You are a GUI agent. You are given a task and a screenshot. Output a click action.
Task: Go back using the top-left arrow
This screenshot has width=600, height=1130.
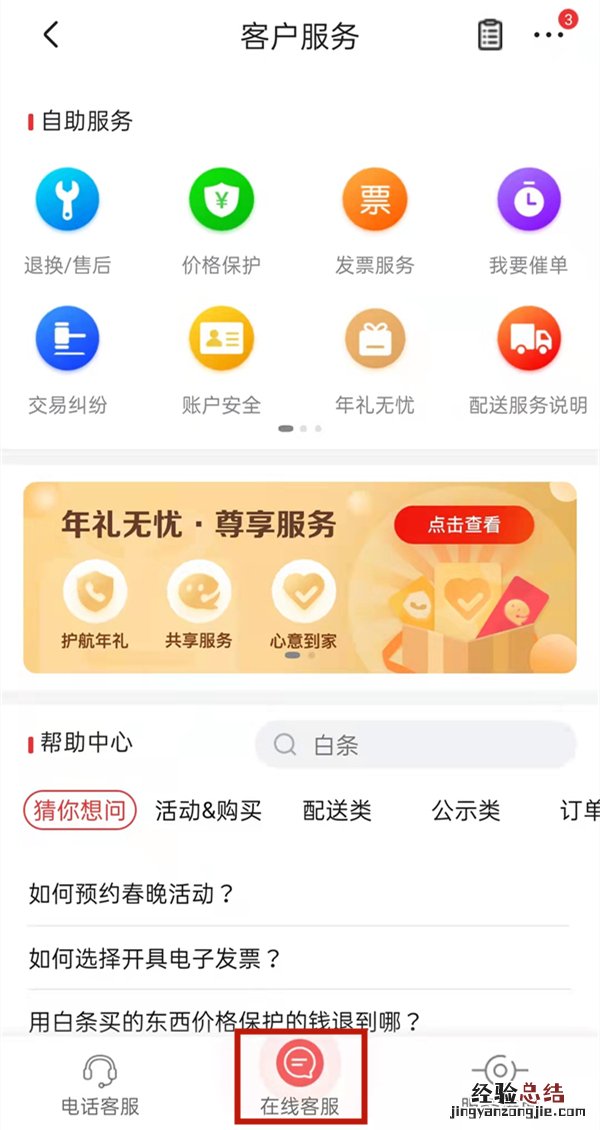[x=51, y=35]
